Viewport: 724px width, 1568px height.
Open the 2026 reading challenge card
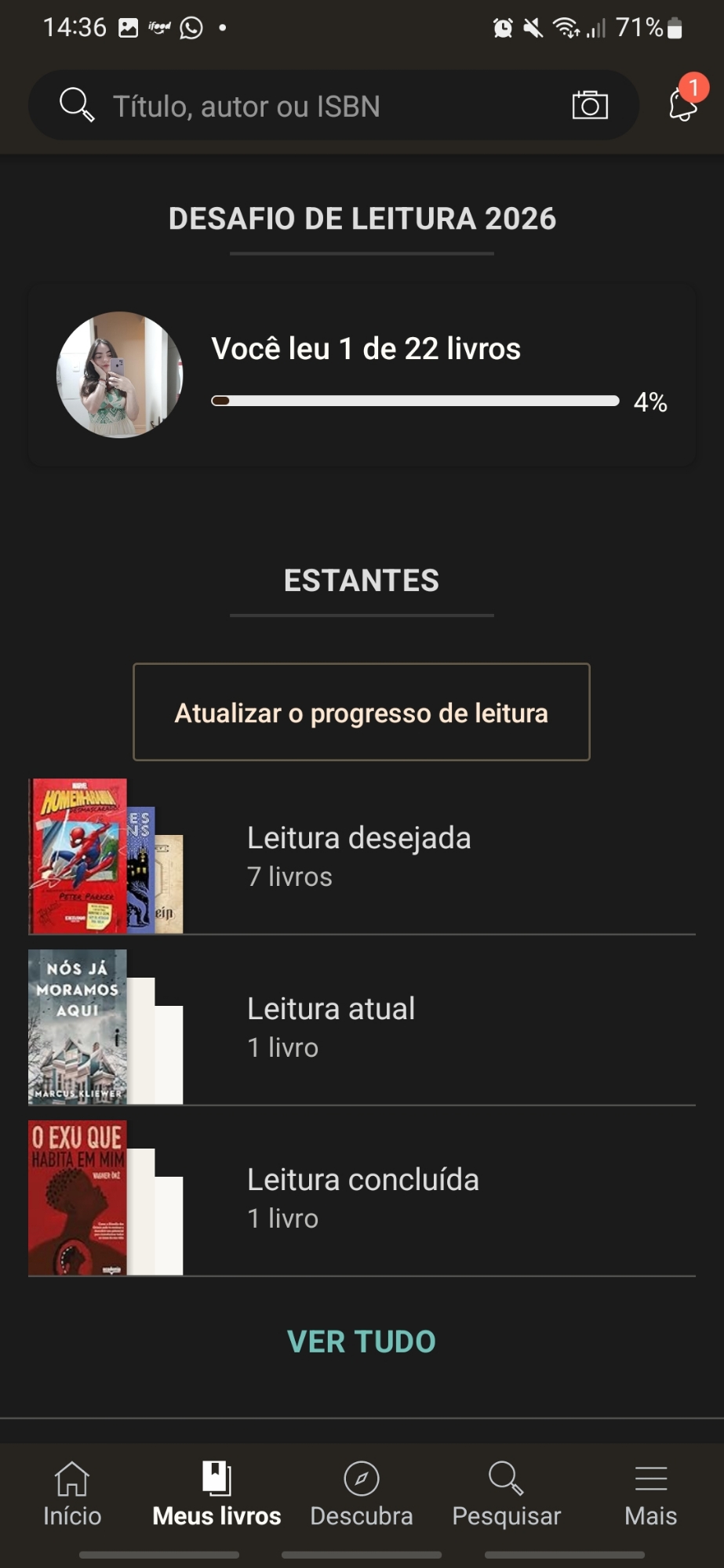(x=362, y=376)
